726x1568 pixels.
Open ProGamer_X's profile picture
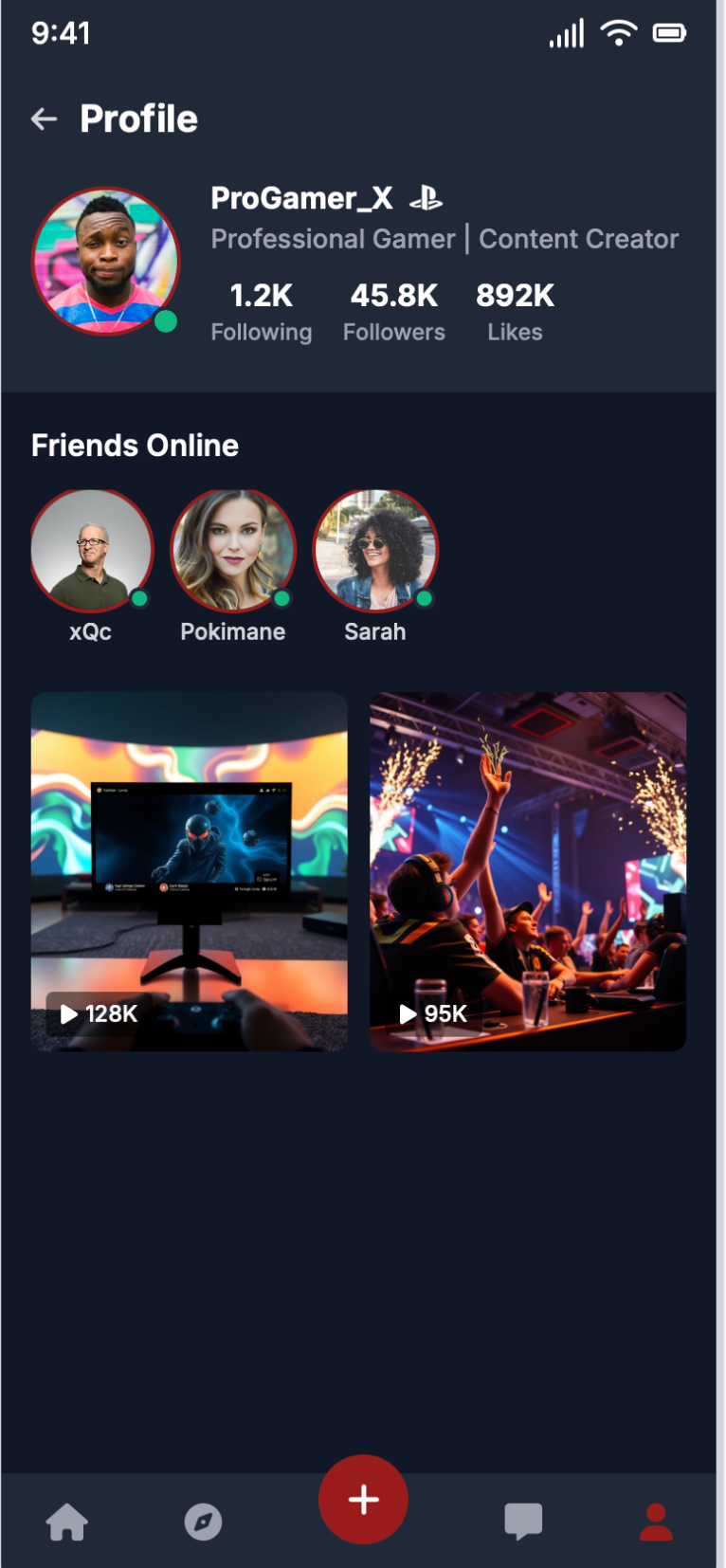pos(106,261)
